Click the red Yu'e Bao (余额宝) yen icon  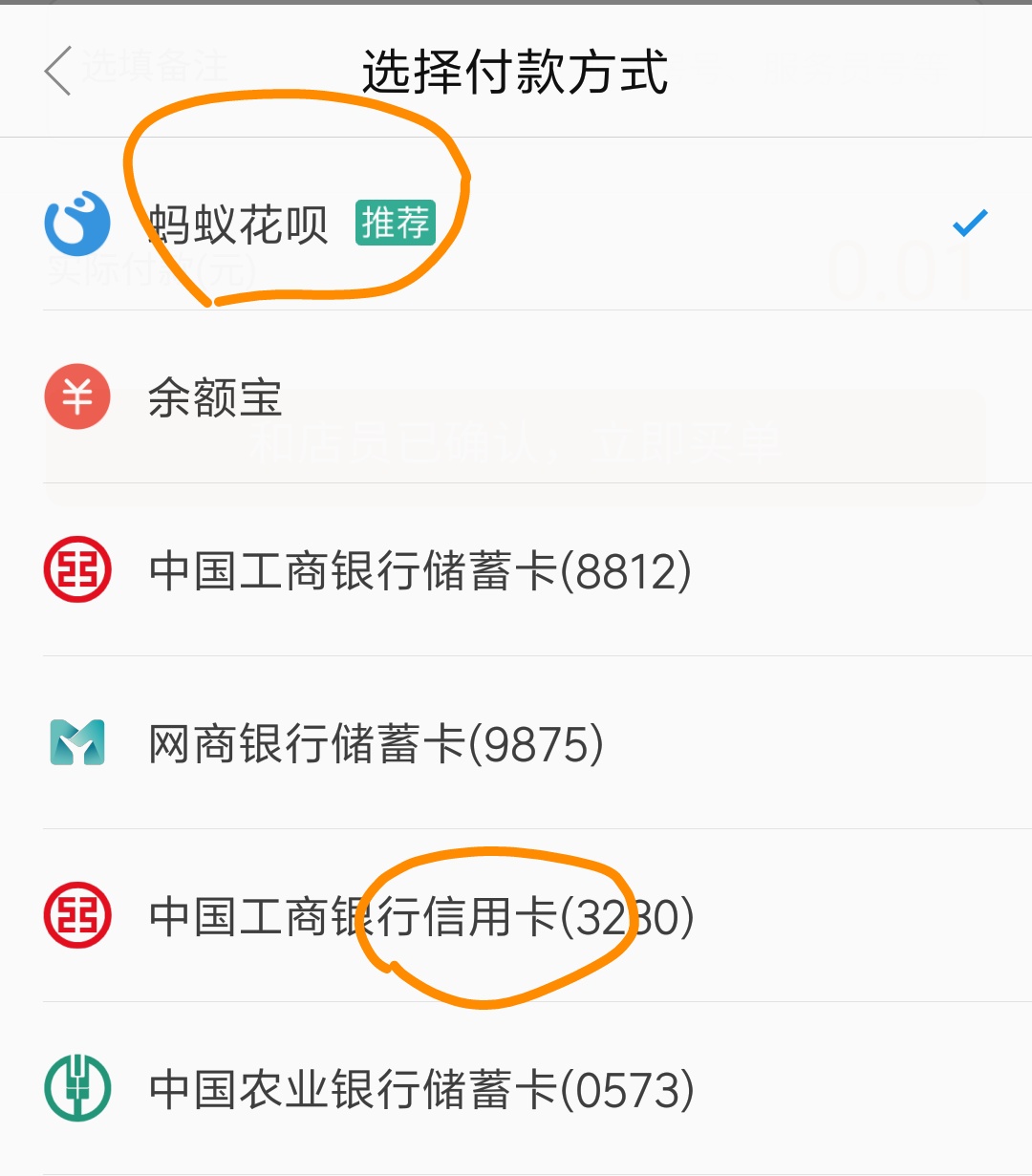[x=77, y=395]
